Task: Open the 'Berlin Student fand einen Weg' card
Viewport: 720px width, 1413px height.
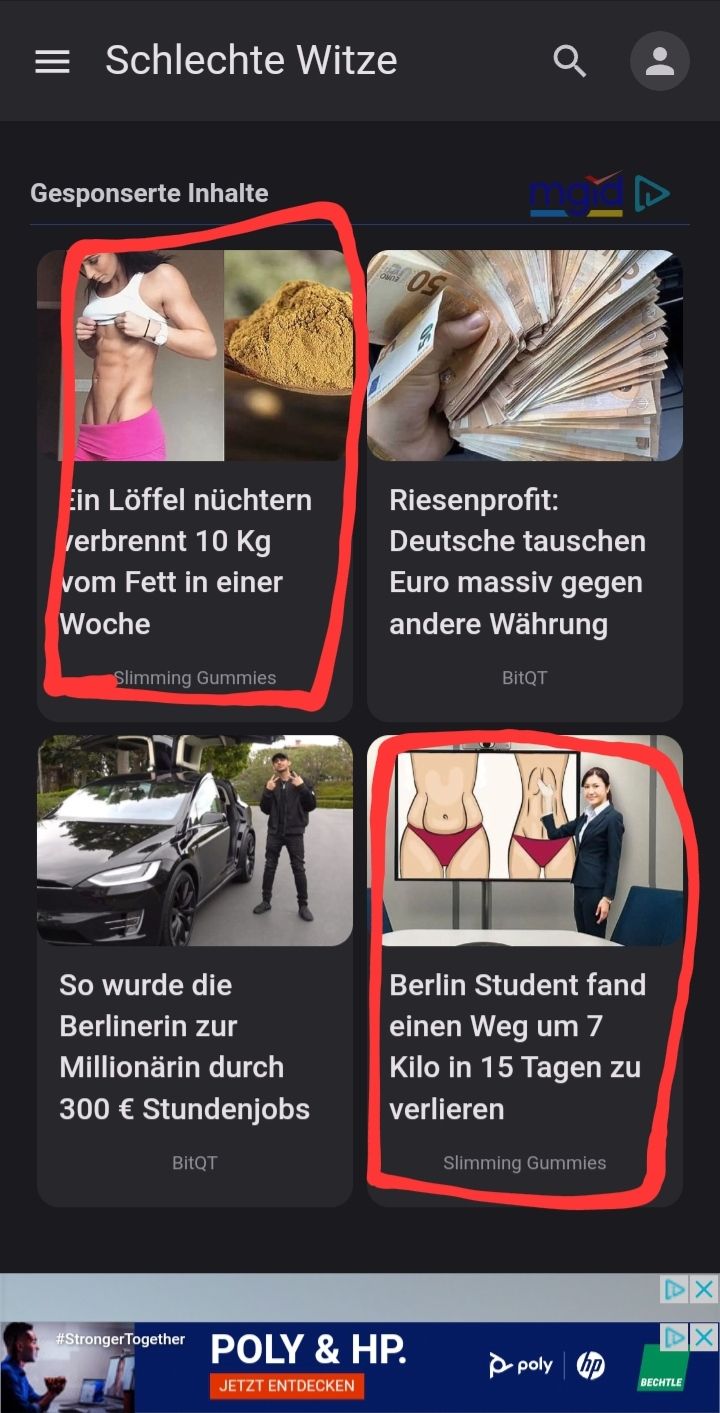Action: tap(524, 970)
